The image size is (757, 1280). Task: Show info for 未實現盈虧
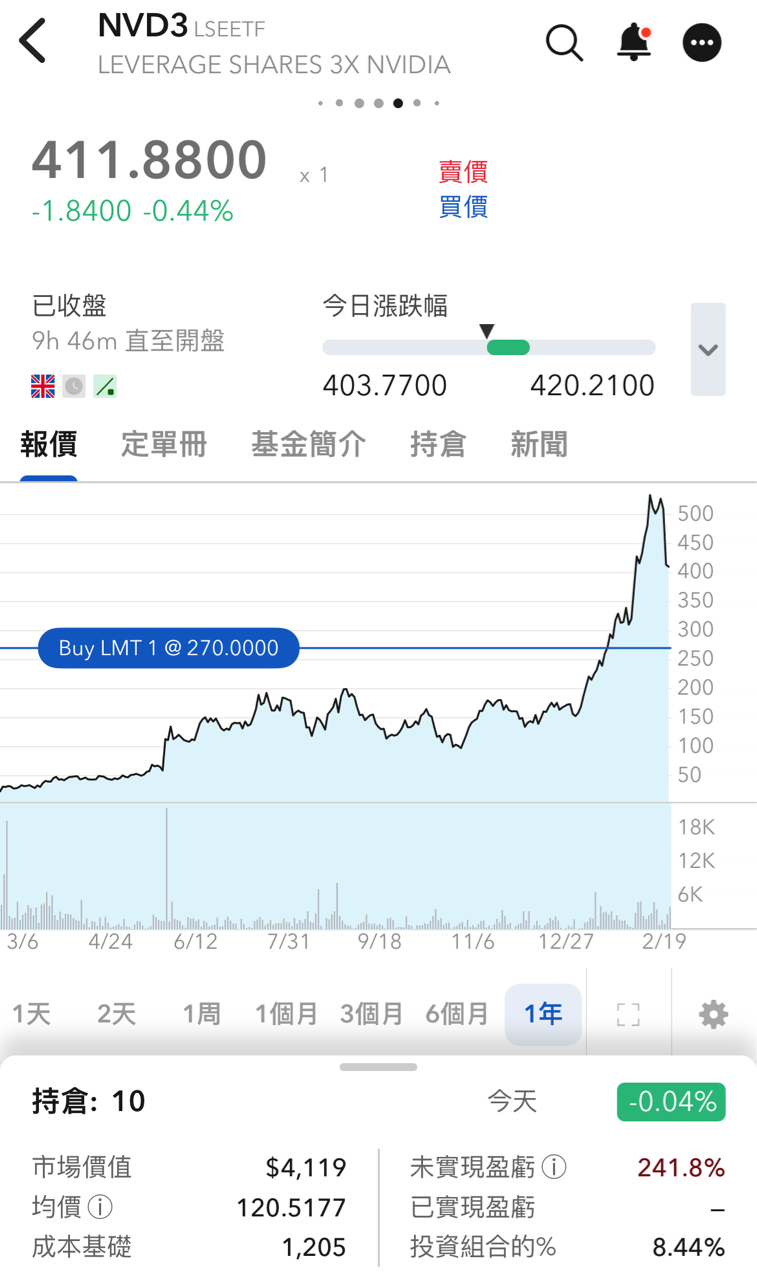point(554,1167)
